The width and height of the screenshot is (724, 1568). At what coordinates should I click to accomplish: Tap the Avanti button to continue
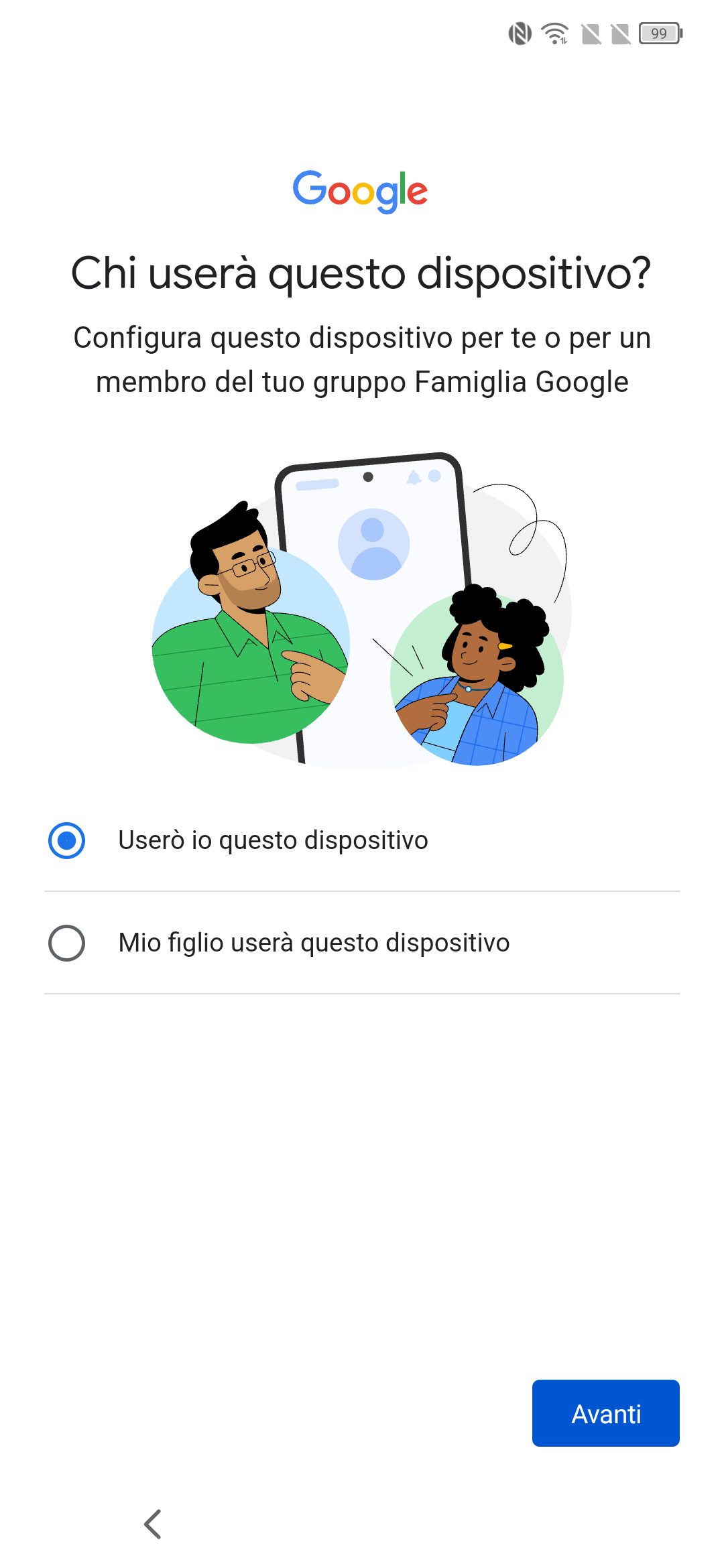tap(606, 1413)
